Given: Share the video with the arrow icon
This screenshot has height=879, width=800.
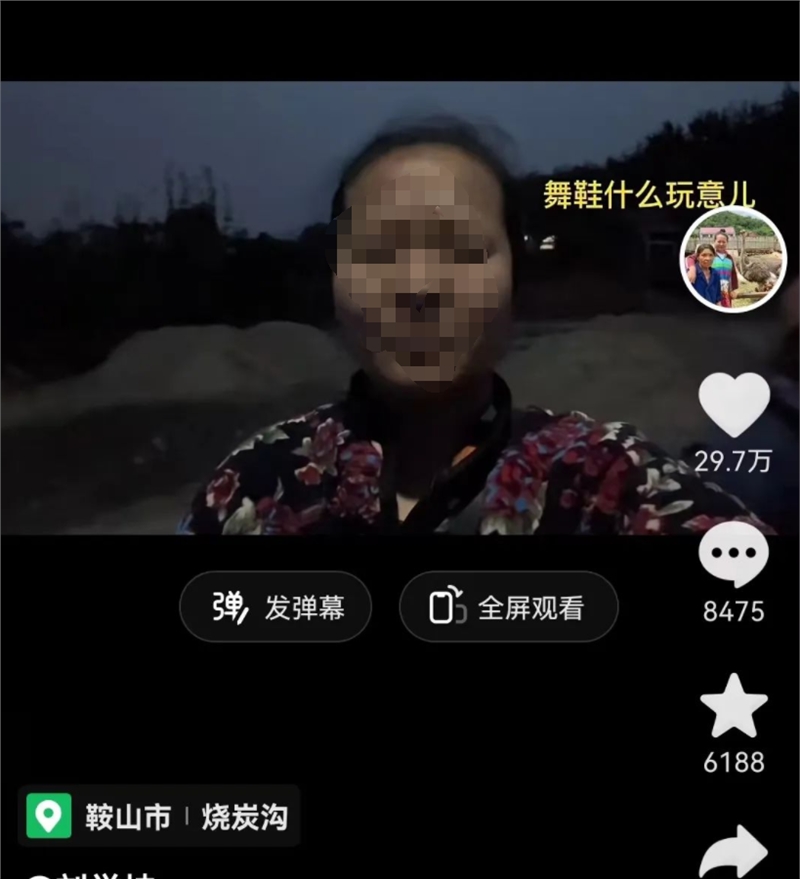Looking at the screenshot, I should (733, 852).
